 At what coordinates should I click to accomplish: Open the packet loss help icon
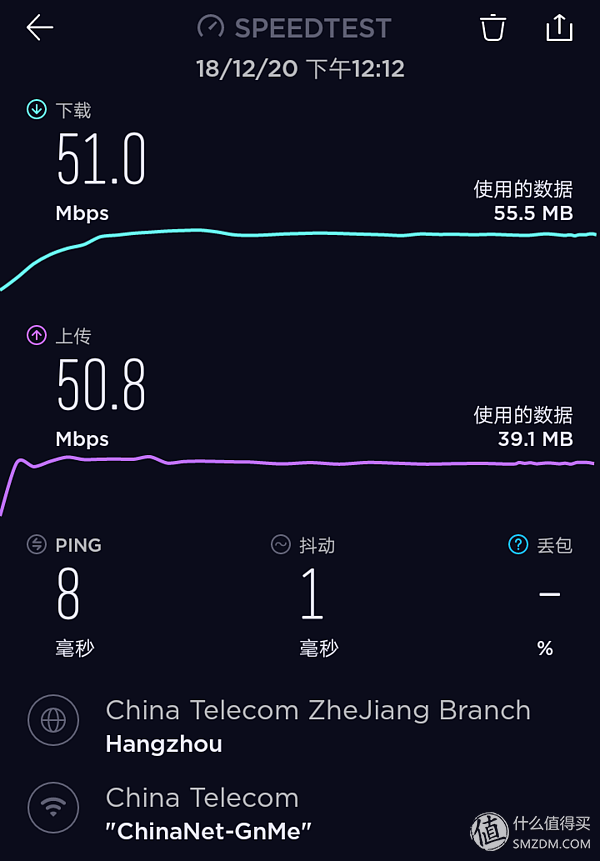(x=518, y=544)
